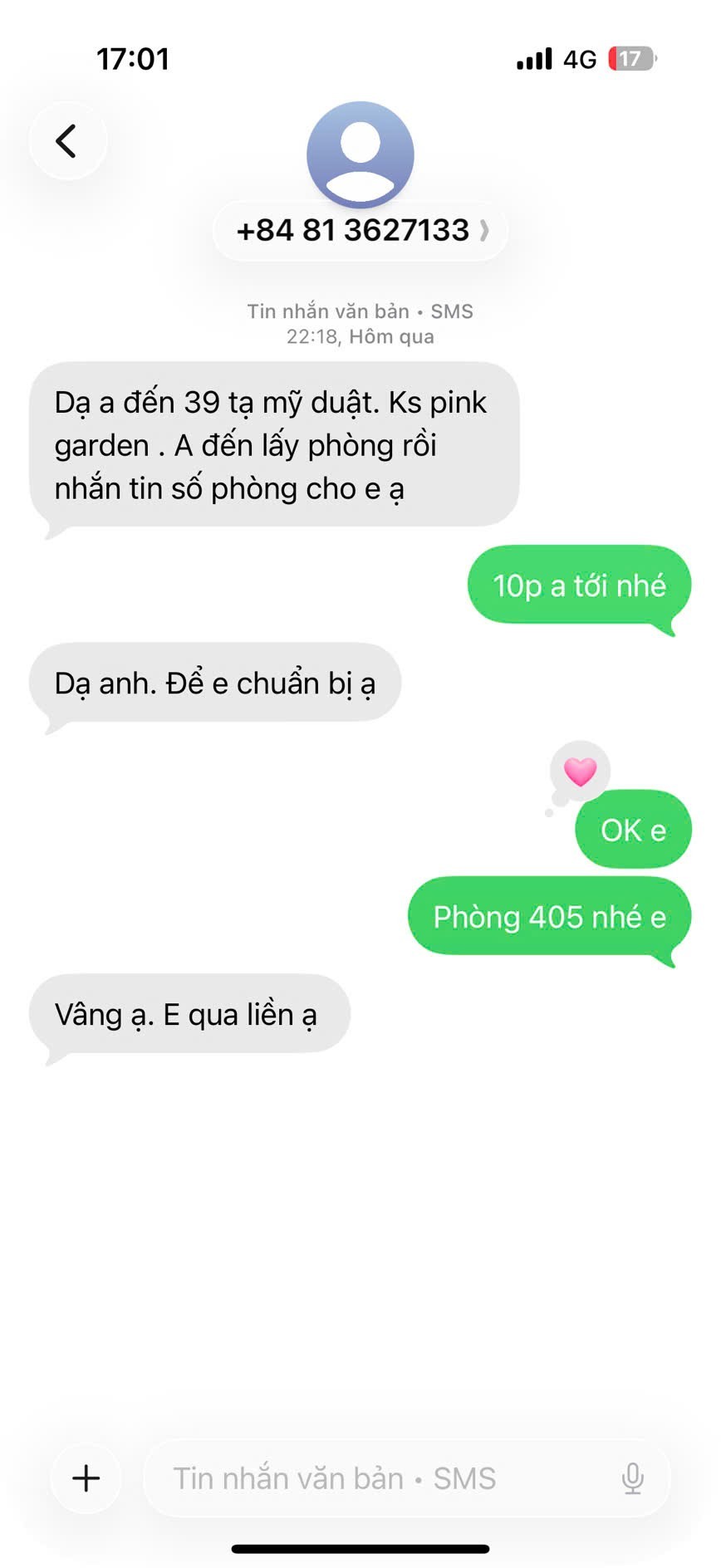
Task: Tap the contact avatar picture
Action: 360,154
